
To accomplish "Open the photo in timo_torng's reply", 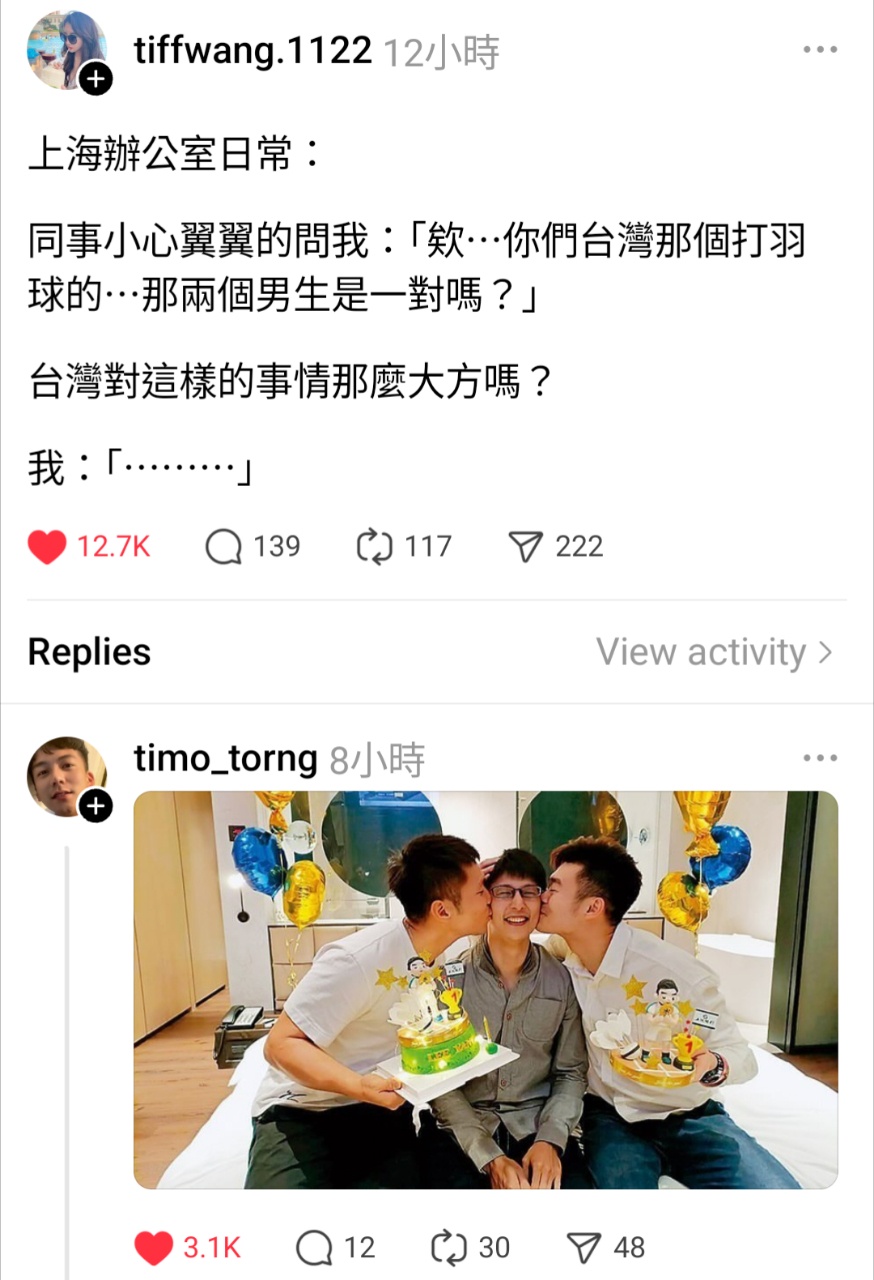I will 485,989.
